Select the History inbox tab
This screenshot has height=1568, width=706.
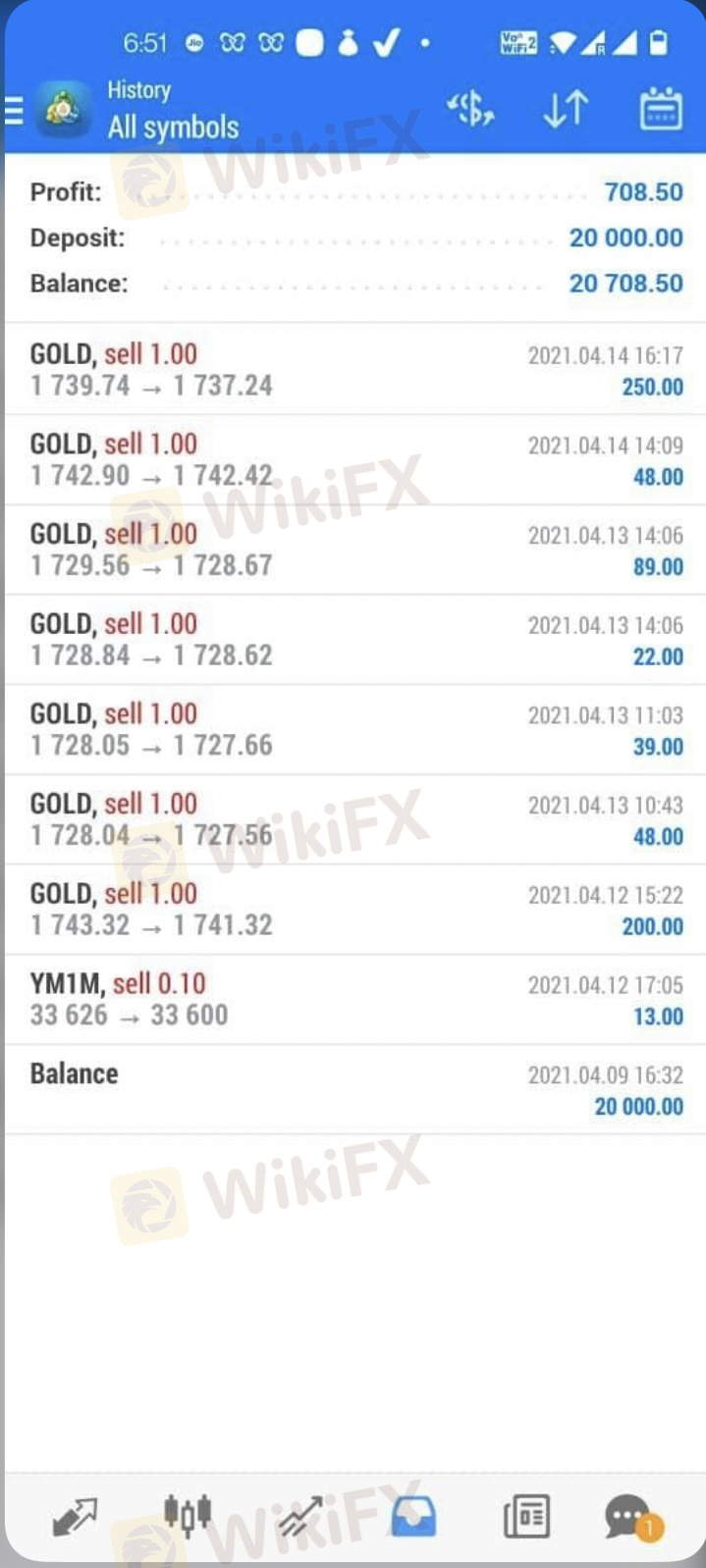tap(413, 1517)
